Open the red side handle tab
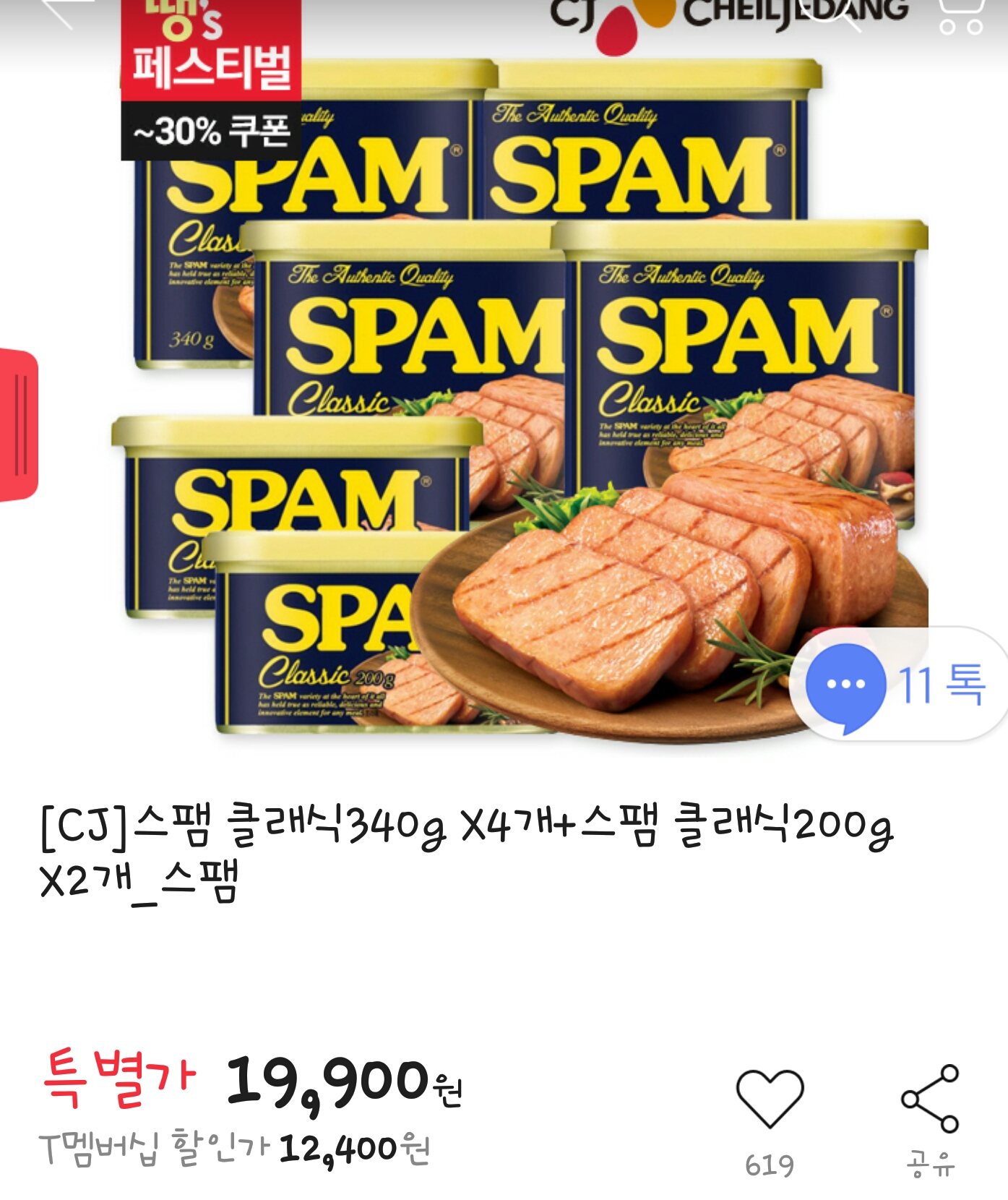 point(18,425)
